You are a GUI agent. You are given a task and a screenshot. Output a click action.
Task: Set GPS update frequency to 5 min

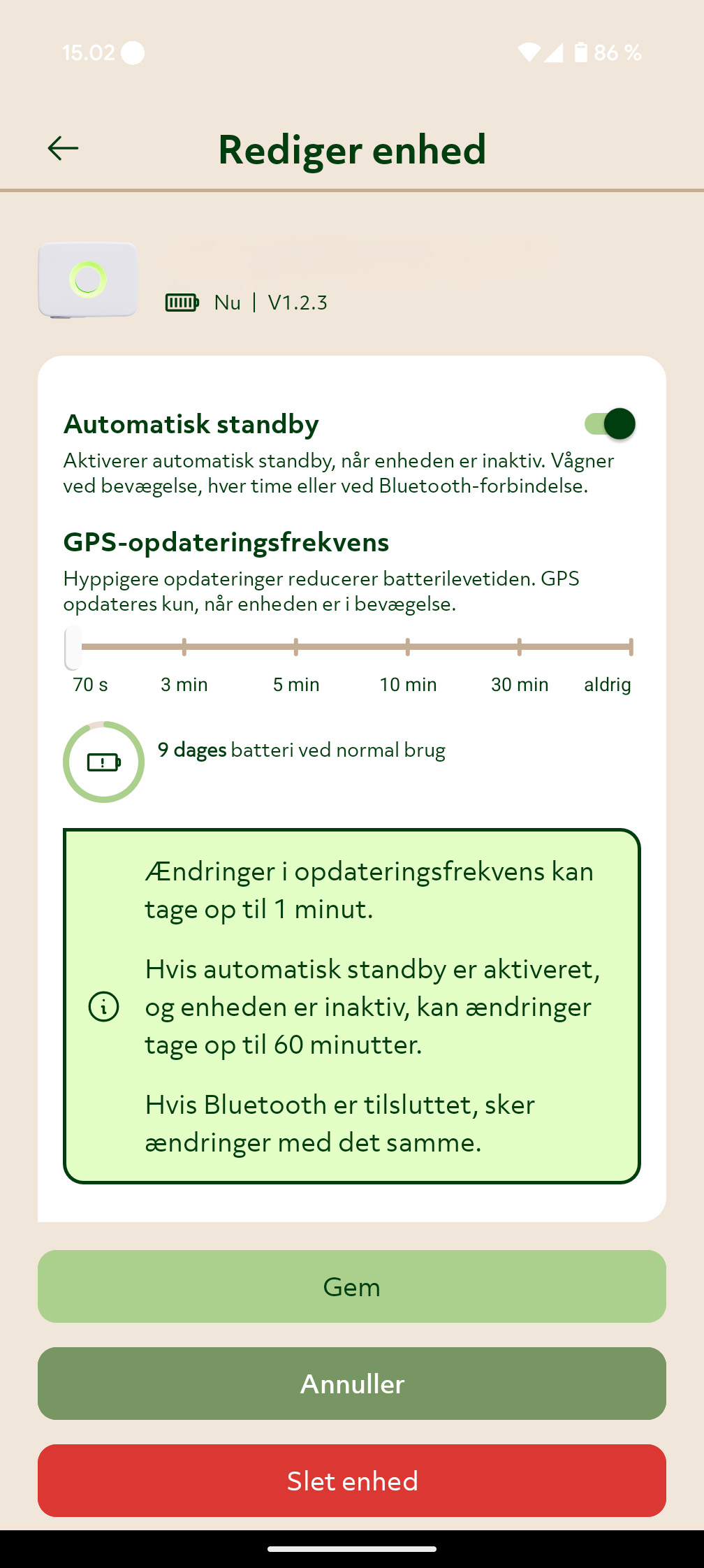(x=296, y=647)
